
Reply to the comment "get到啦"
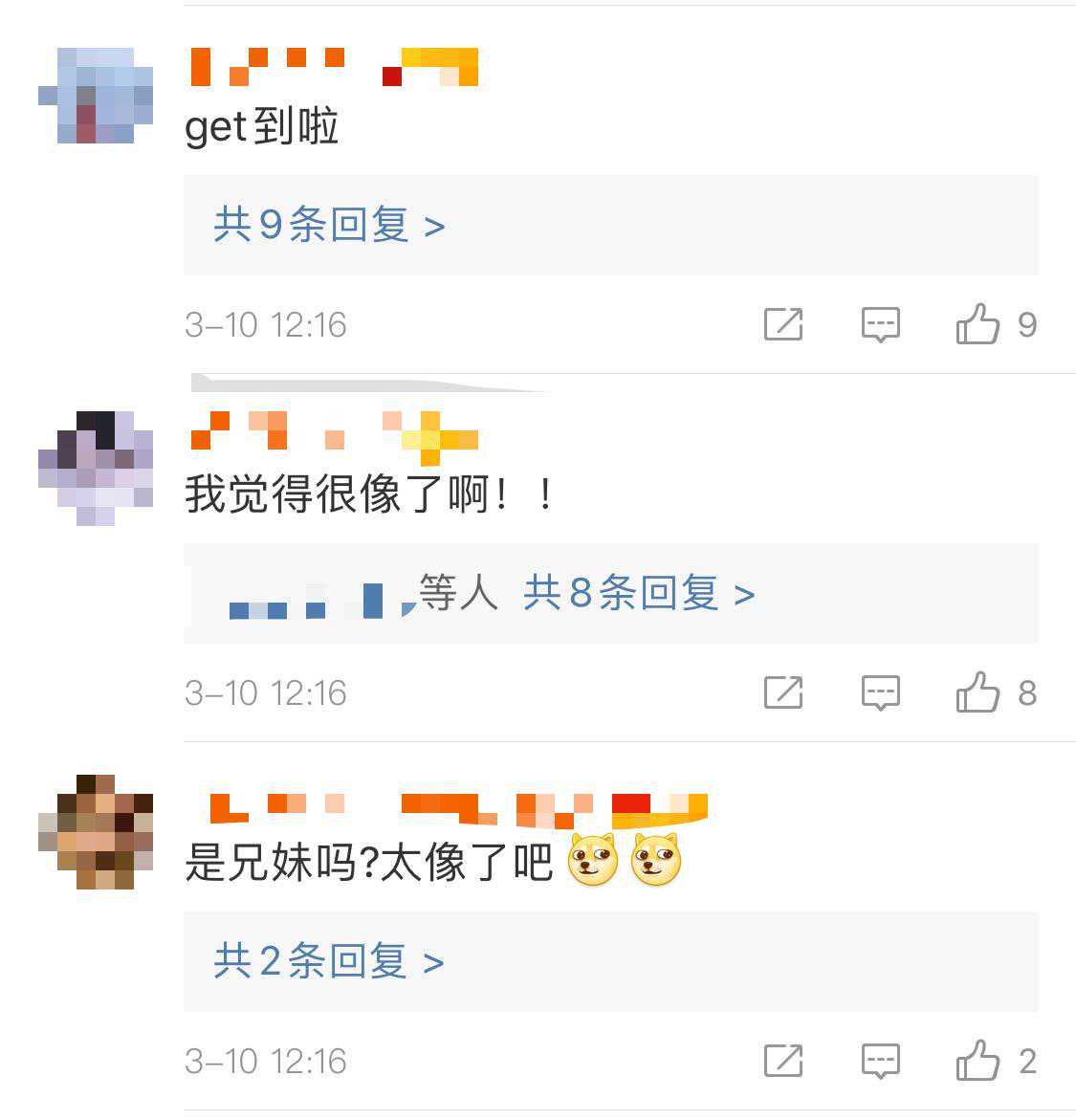[880, 325]
